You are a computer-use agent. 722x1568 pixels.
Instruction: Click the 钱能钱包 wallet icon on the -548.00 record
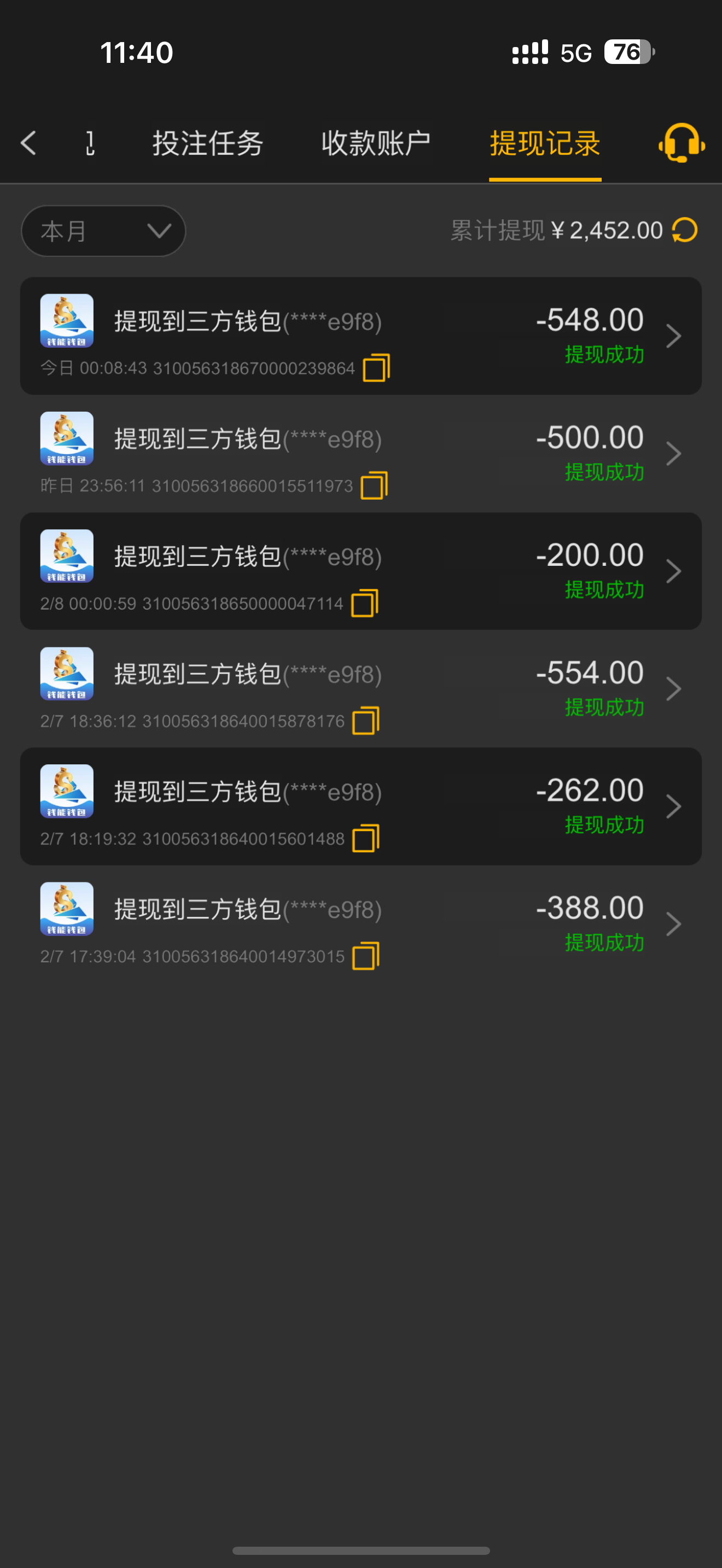click(66, 321)
